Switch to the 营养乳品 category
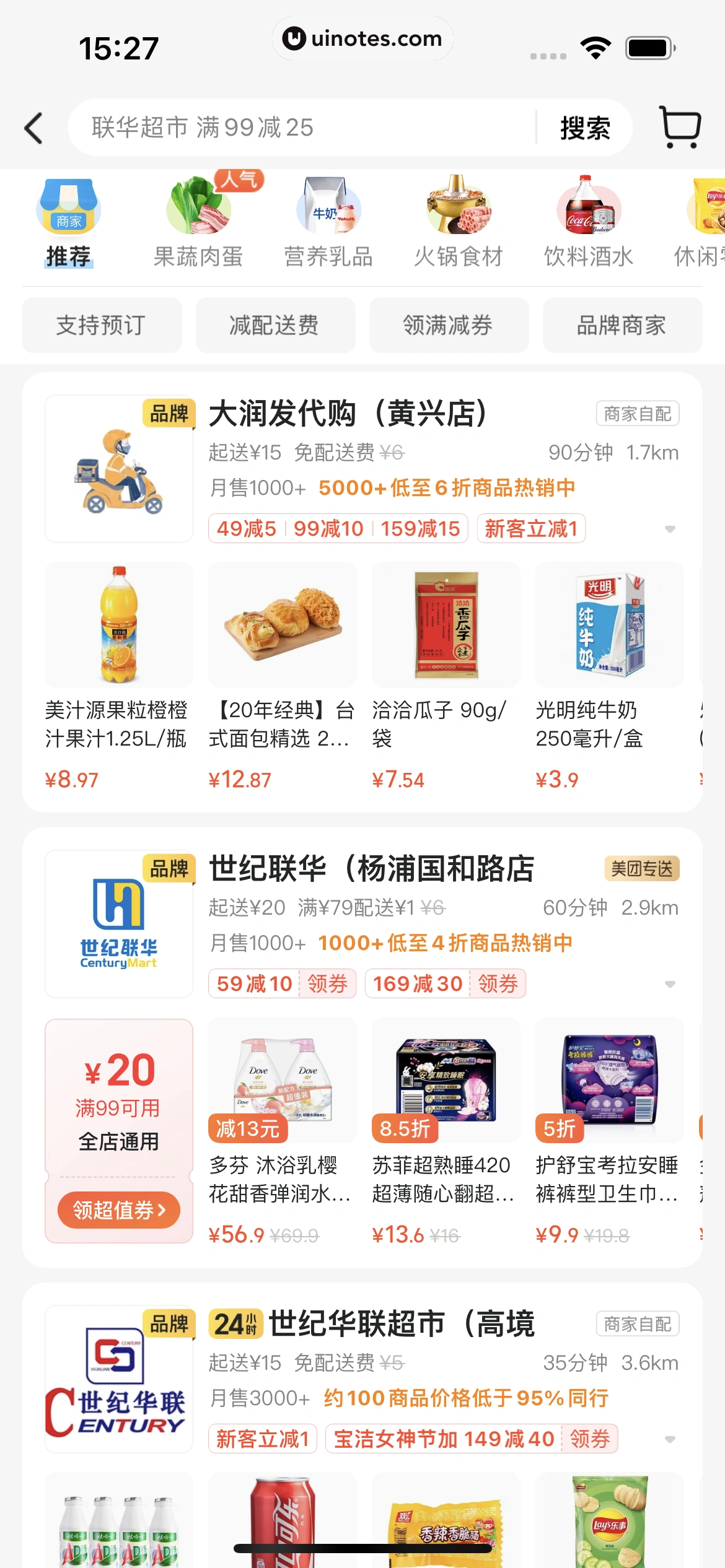 [328, 224]
